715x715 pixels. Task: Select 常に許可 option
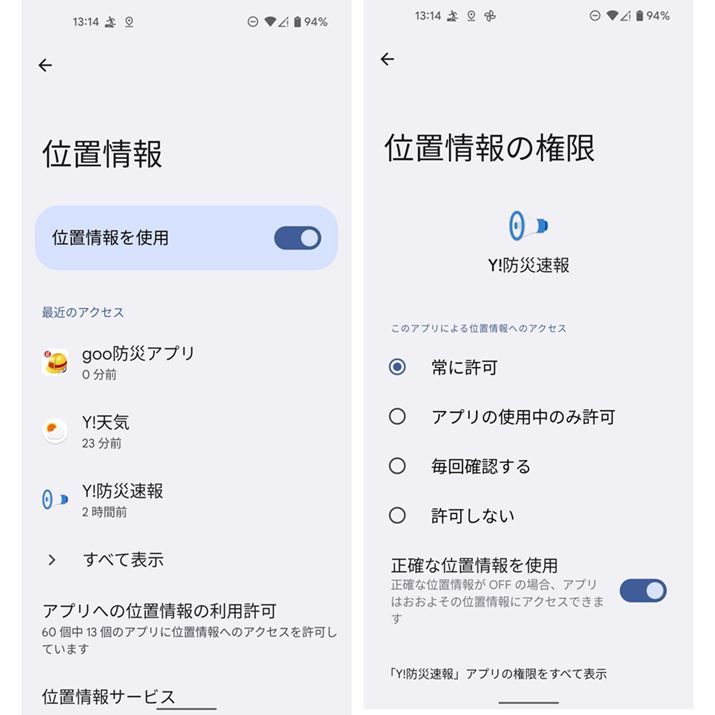(398, 367)
